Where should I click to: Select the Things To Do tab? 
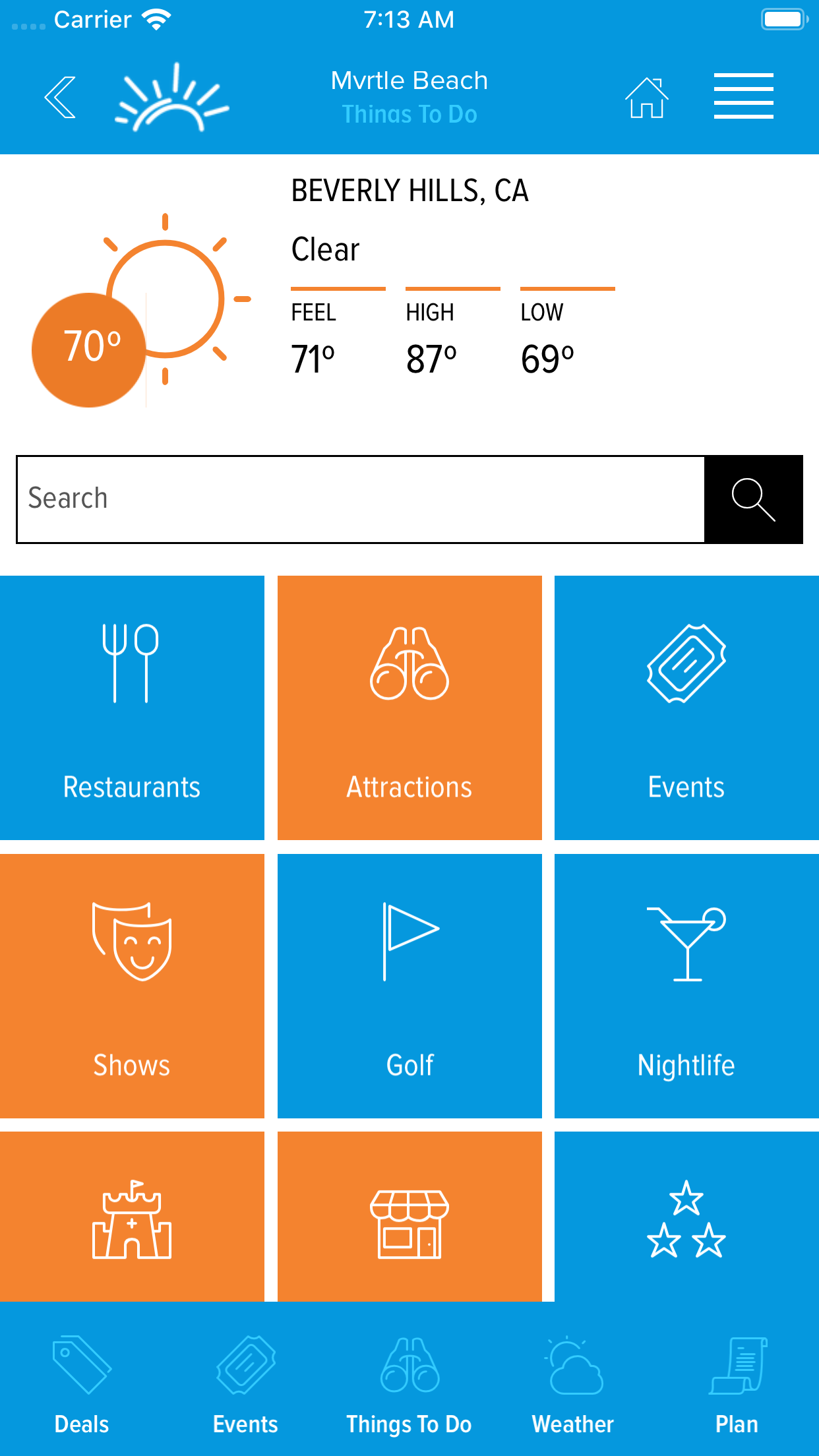click(x=409, y=1381)
